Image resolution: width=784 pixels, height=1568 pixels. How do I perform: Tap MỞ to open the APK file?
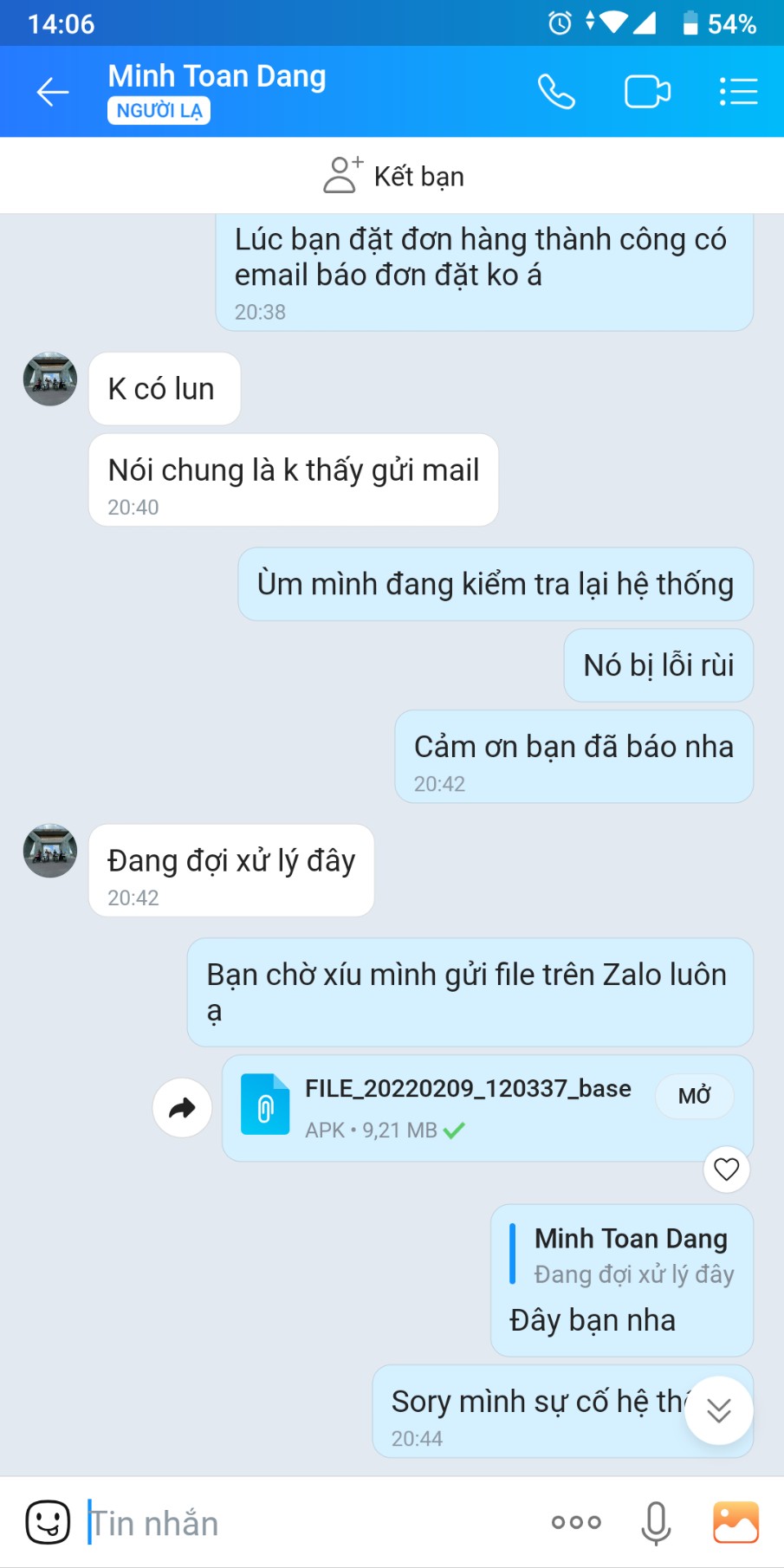(695, 1096)
